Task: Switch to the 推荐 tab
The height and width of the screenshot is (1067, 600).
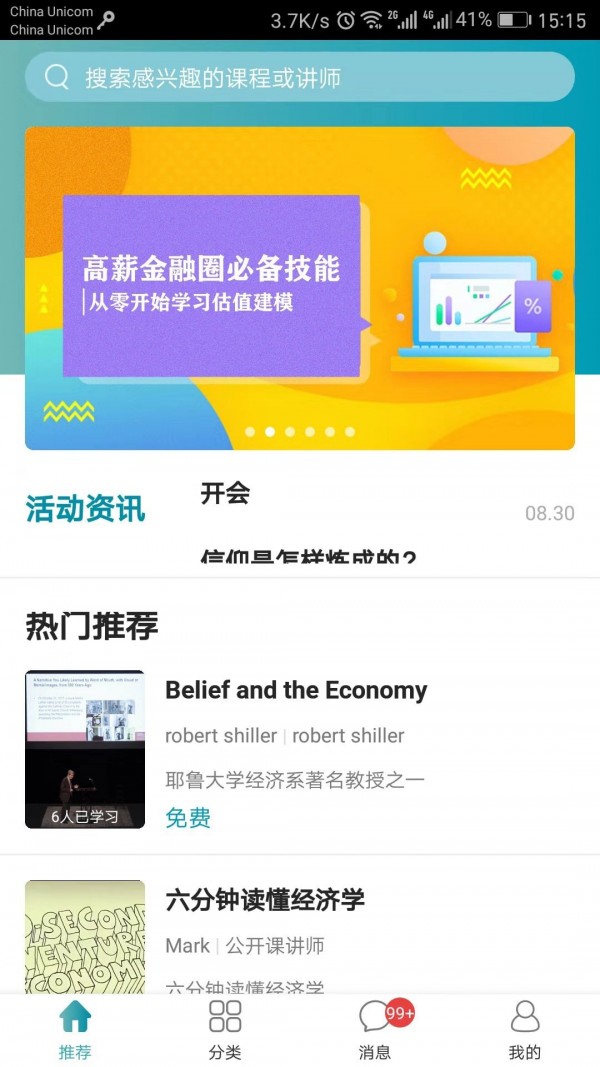Action: 75,1030
